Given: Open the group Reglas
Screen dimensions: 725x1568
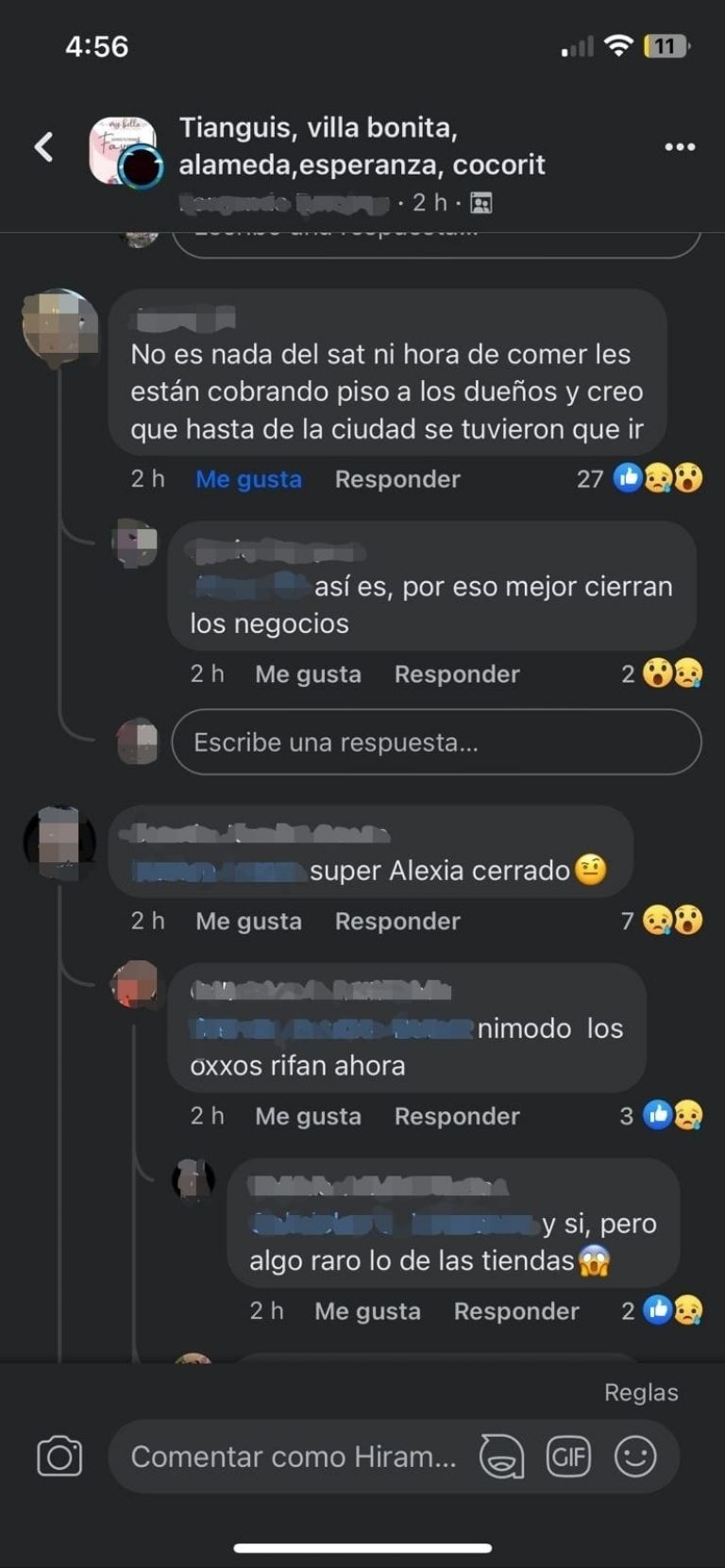Looking at the screenshot, I should point(641,1393).
